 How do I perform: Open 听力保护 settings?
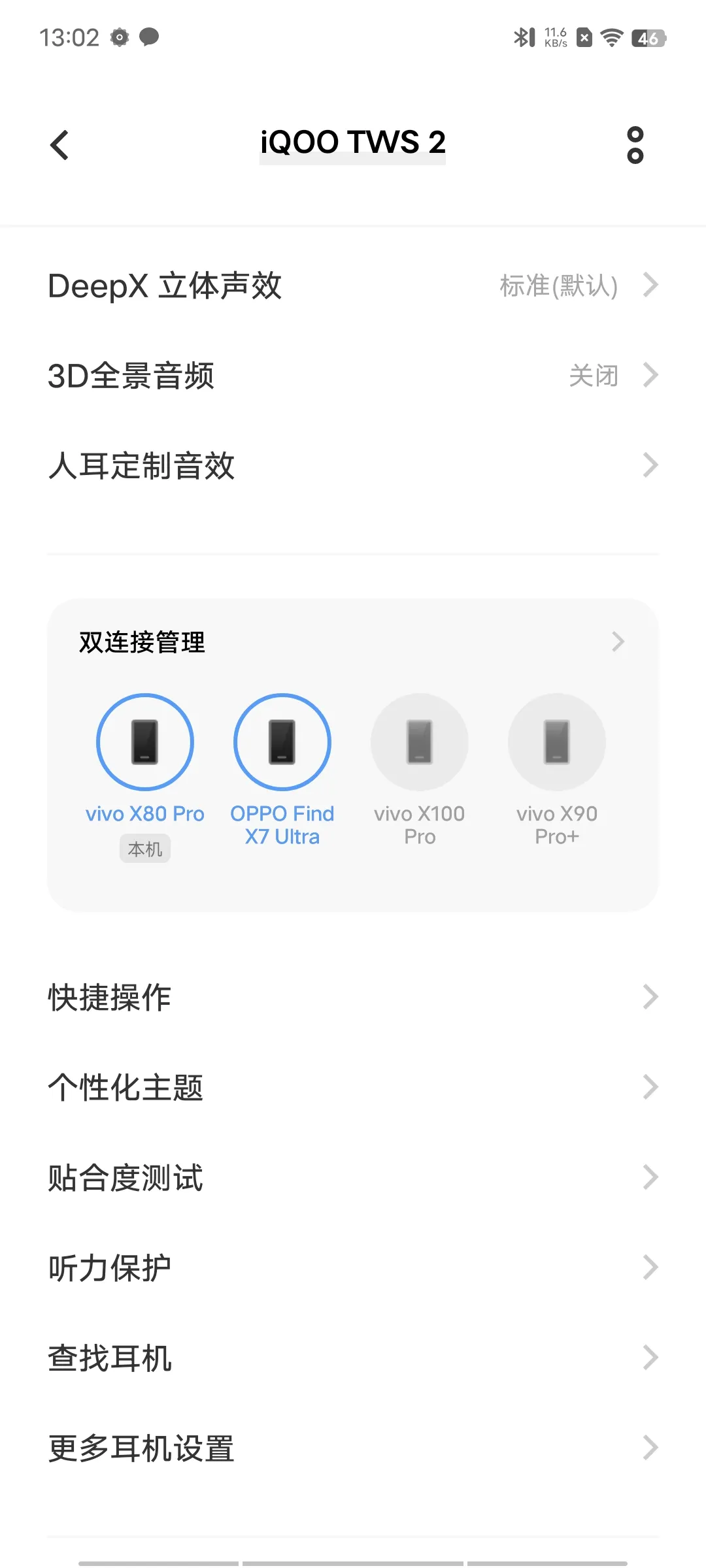[353, 1268]
